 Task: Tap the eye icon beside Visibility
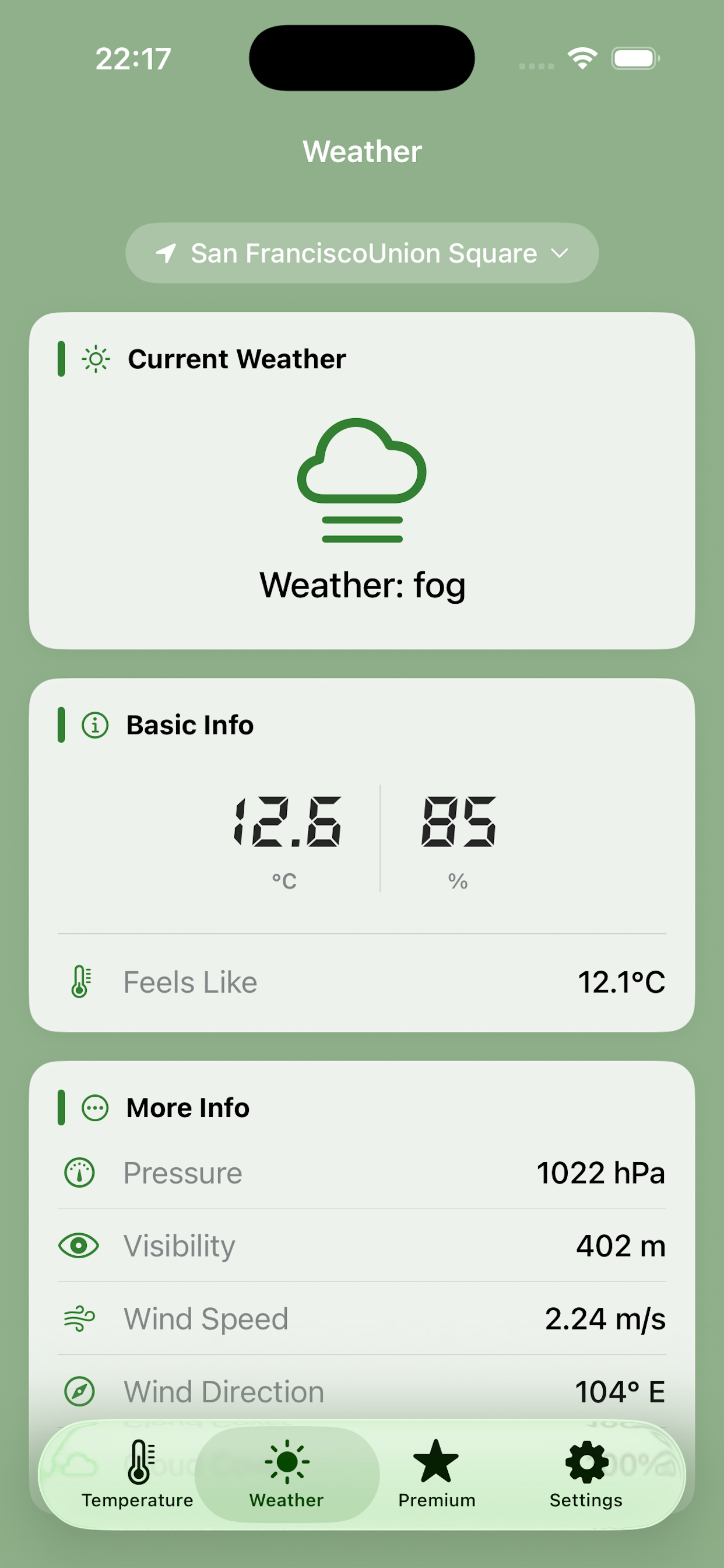[80, 1245]
